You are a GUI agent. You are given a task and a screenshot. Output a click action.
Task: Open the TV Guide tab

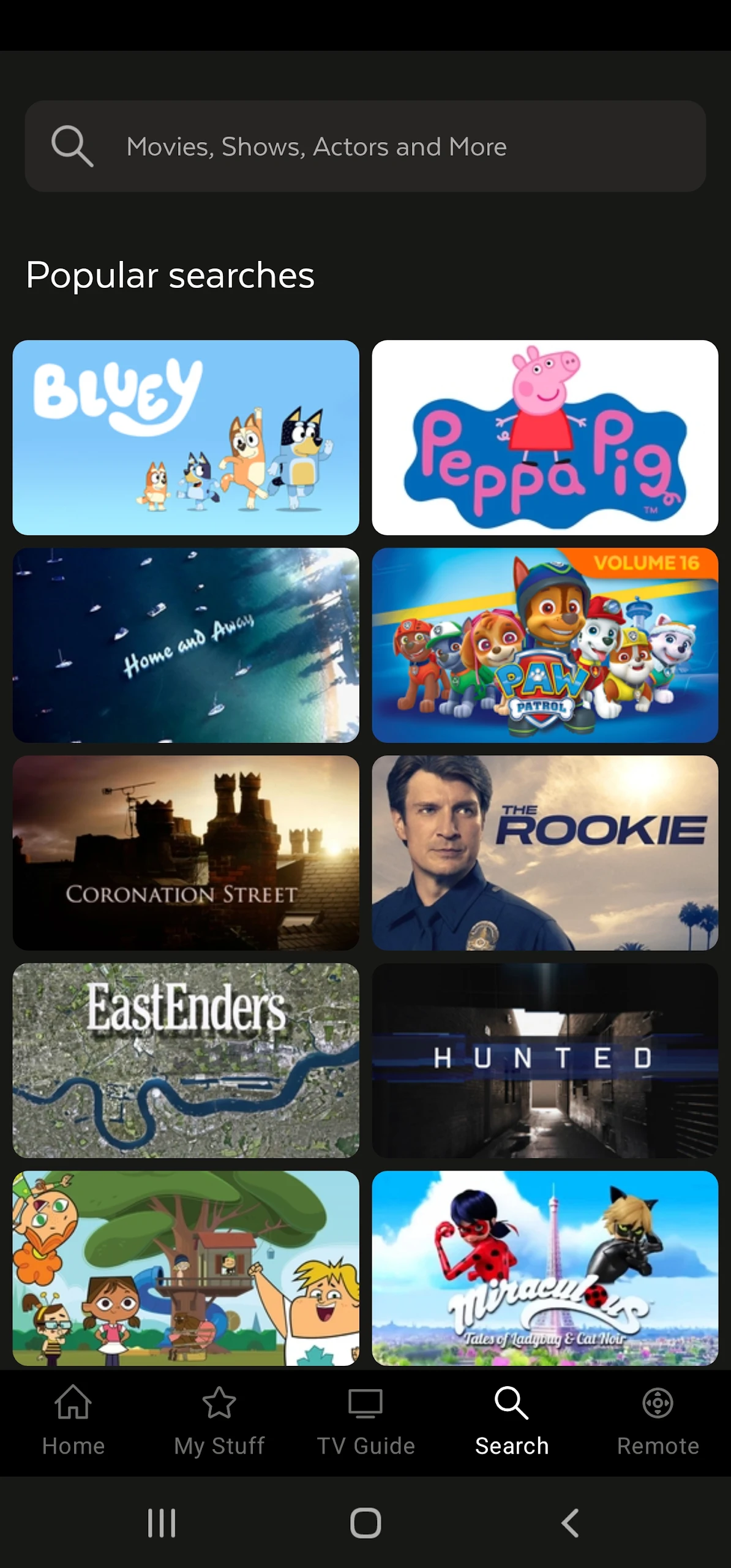pyautogui.click(x=365, y=1421)
